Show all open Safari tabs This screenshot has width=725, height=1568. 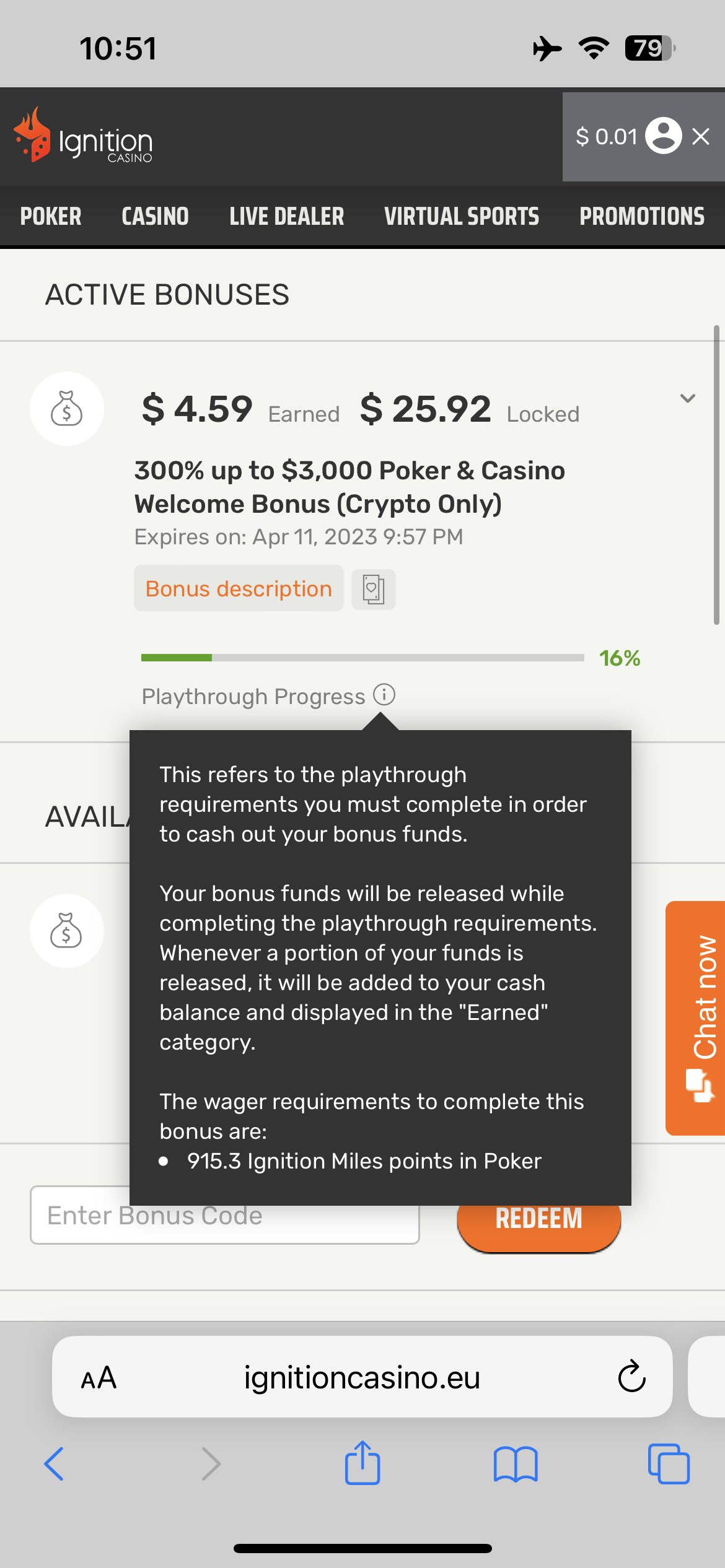(x=669, y=1464)
